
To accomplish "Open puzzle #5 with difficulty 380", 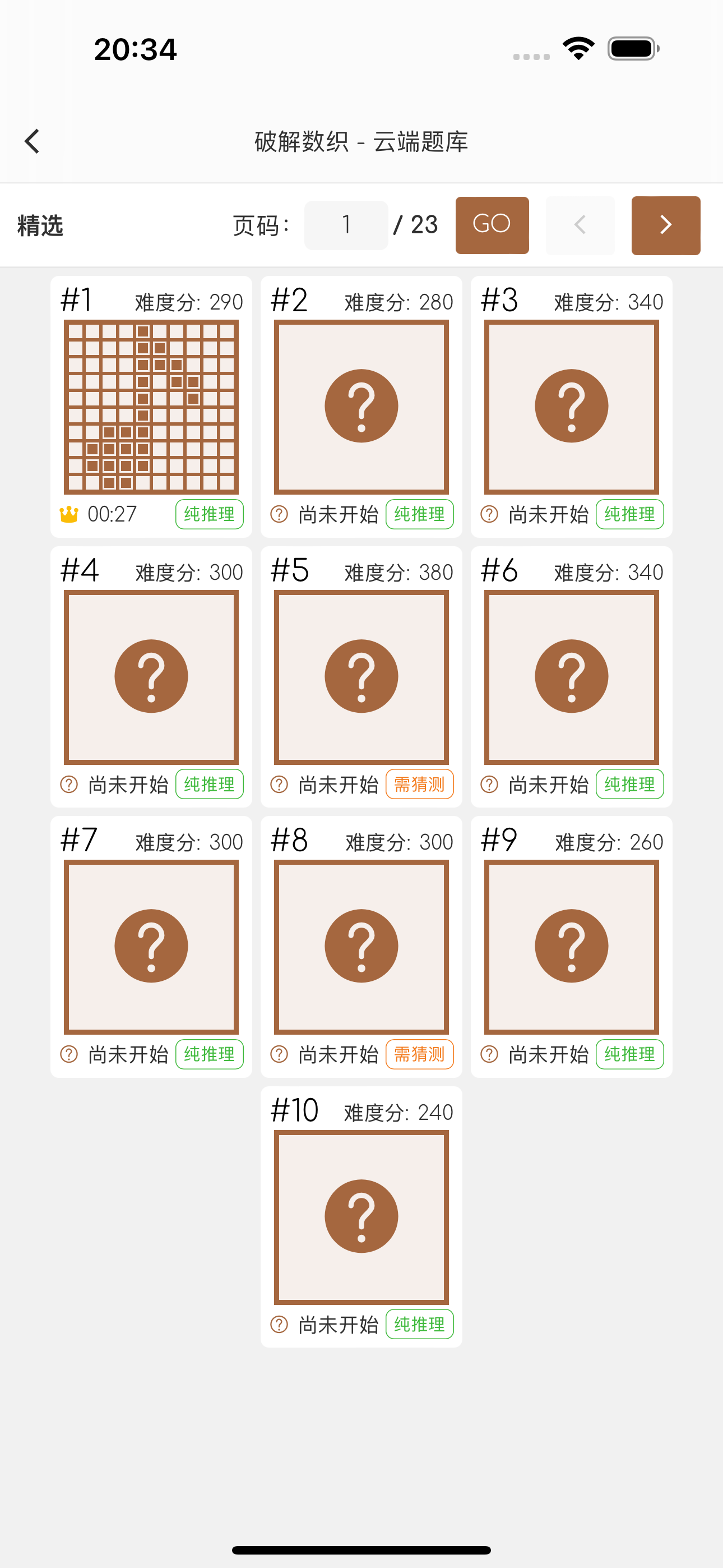I will click(x=361, y=677).
